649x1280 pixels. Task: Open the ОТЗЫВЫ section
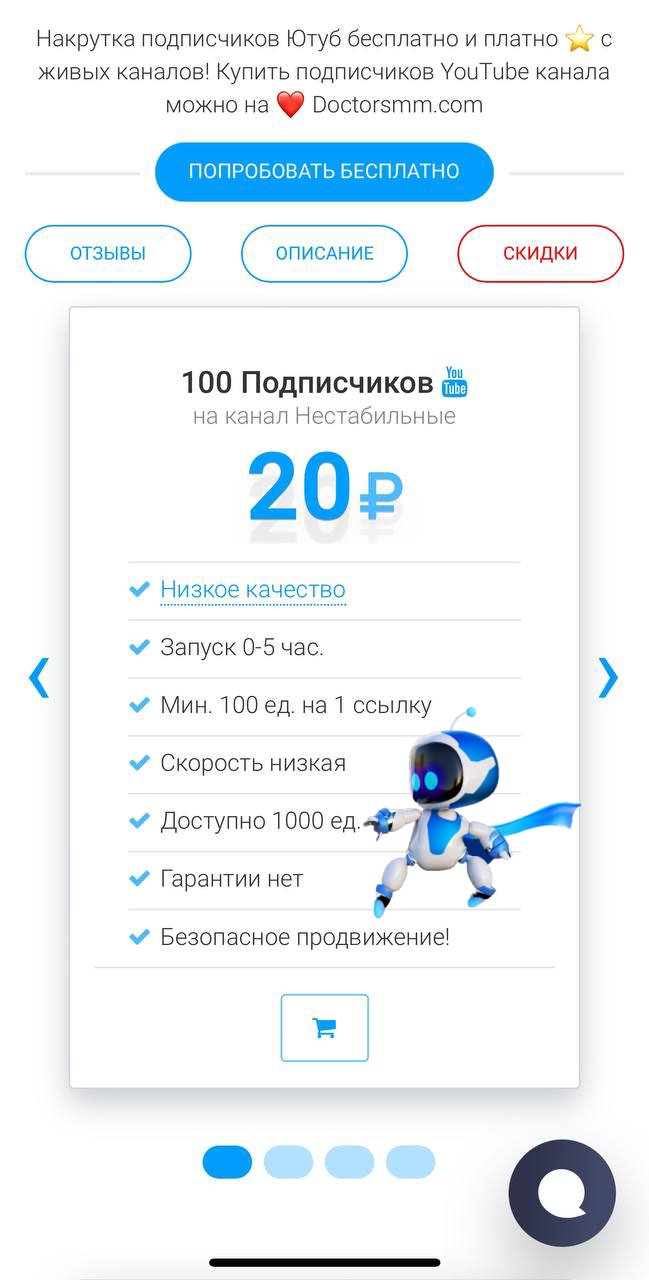coord(107,254)
